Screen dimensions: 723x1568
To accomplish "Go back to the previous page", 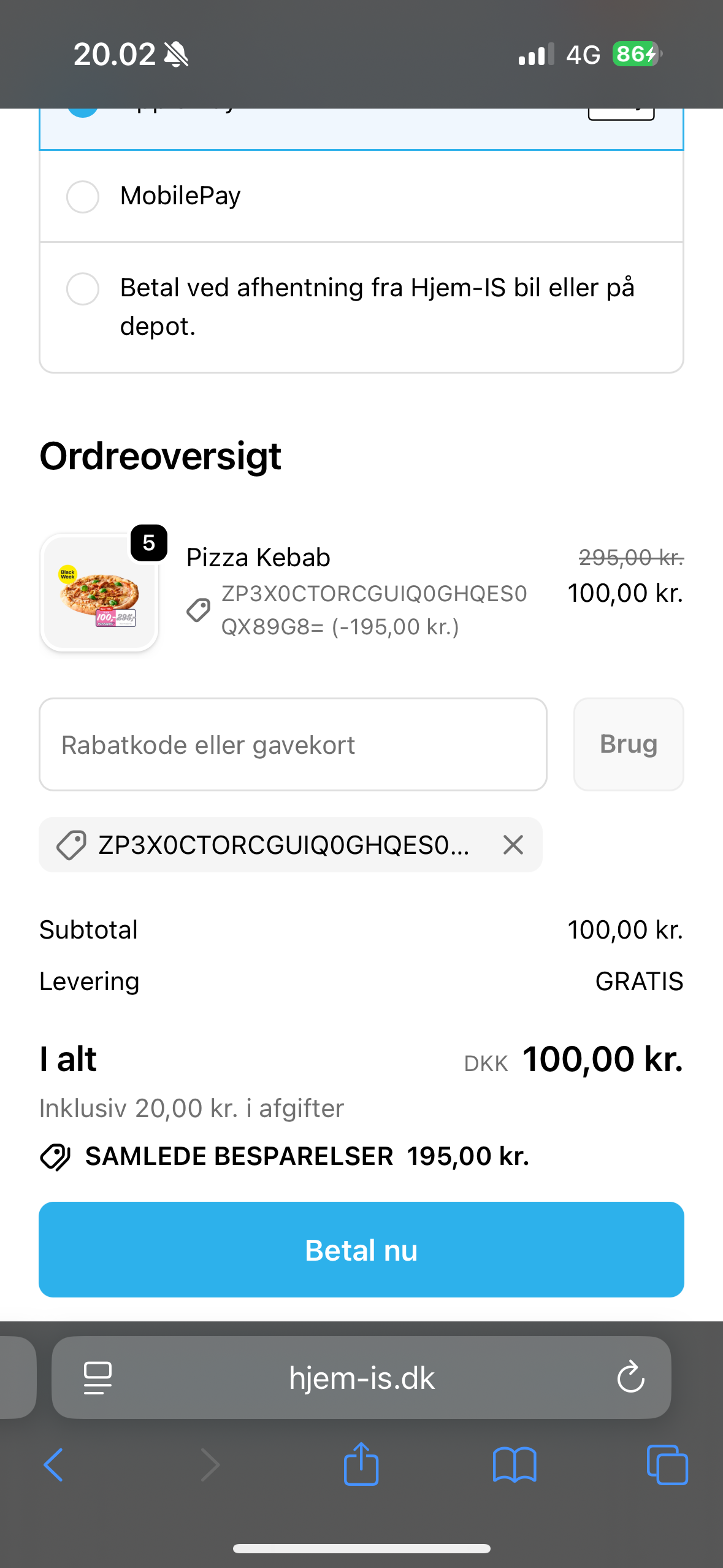I will [x=53, y=1465].
